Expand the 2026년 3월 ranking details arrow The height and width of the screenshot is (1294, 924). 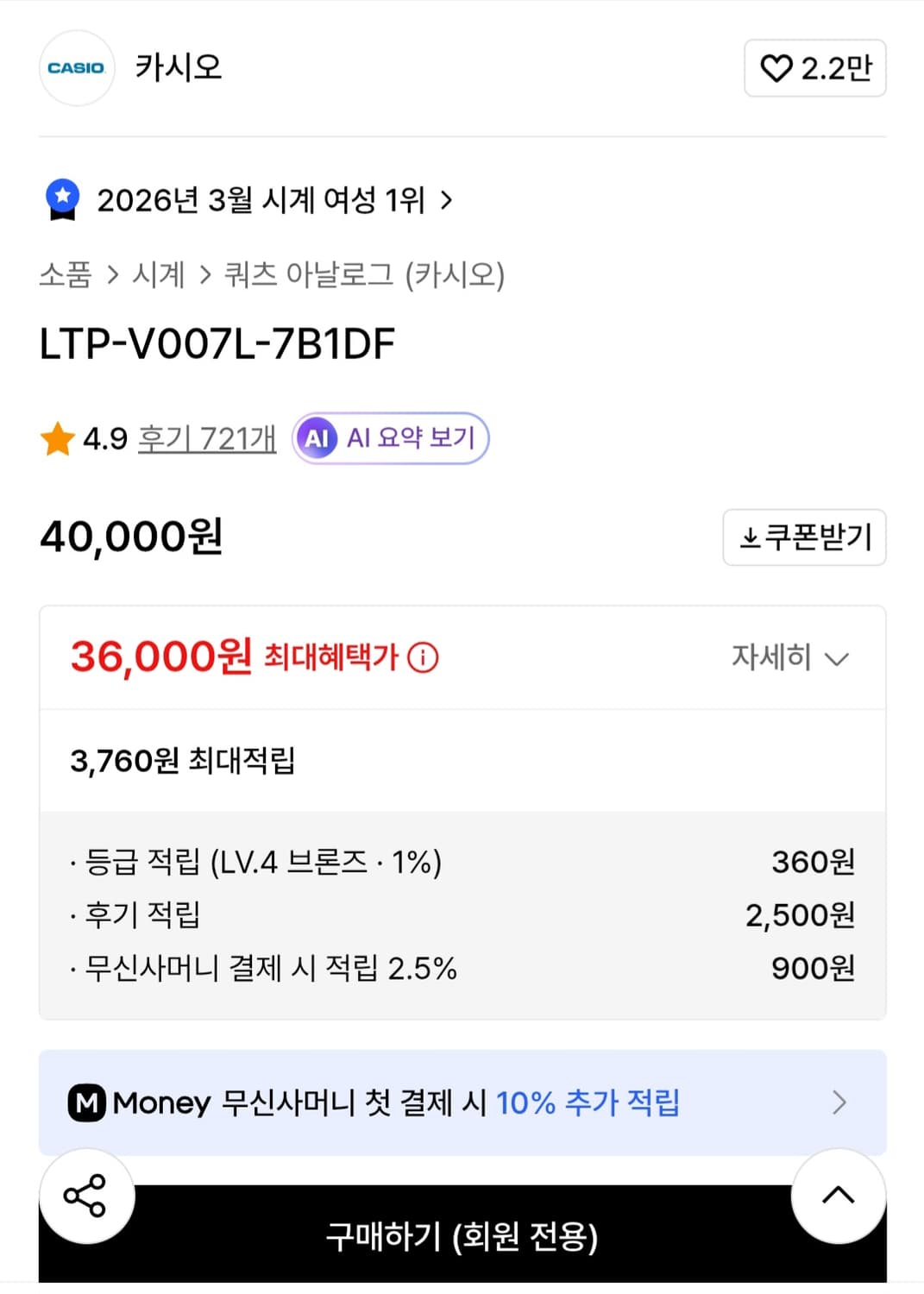click(445, 200)
